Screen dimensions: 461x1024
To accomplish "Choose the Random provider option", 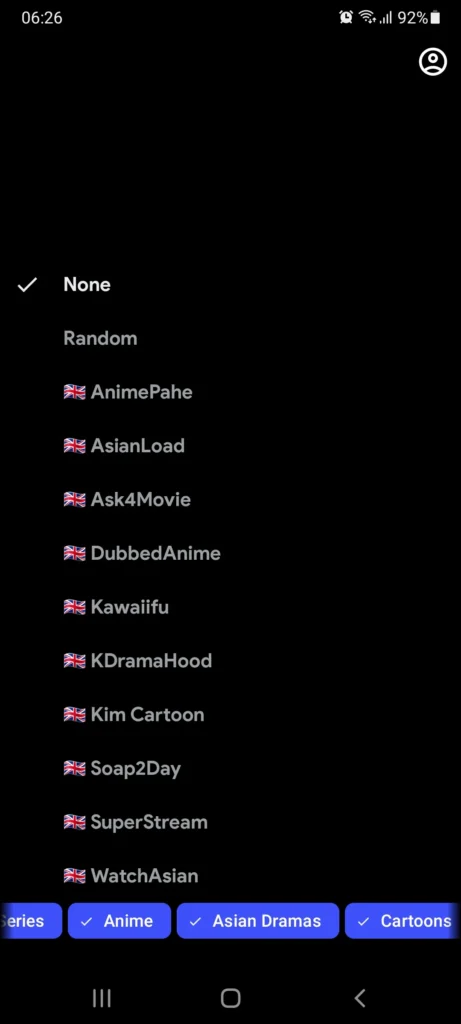I will pyautogui.click(x=230, y=338).
